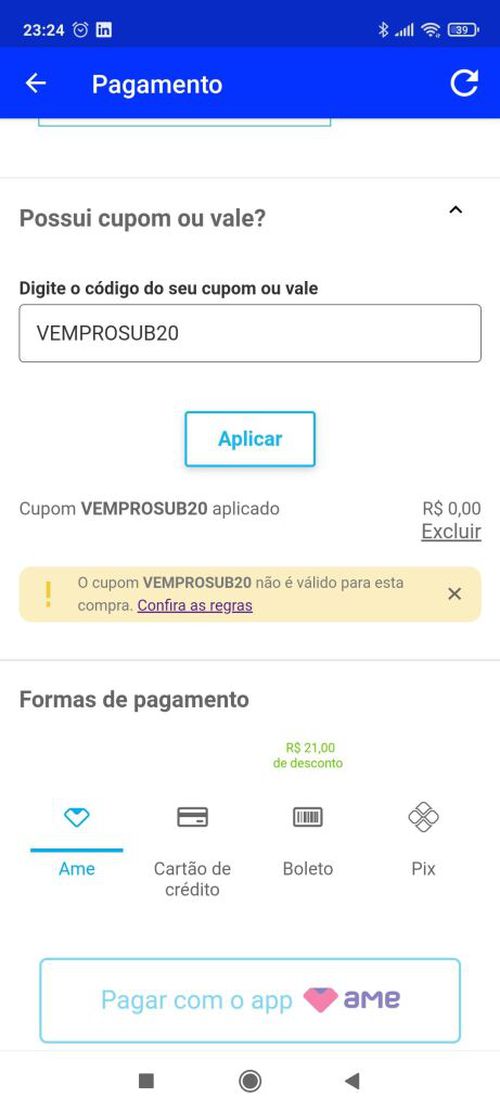Open Confira as regras link
Image resolution: width=500 pixels, height=1111 pixels.
point(195,606)
